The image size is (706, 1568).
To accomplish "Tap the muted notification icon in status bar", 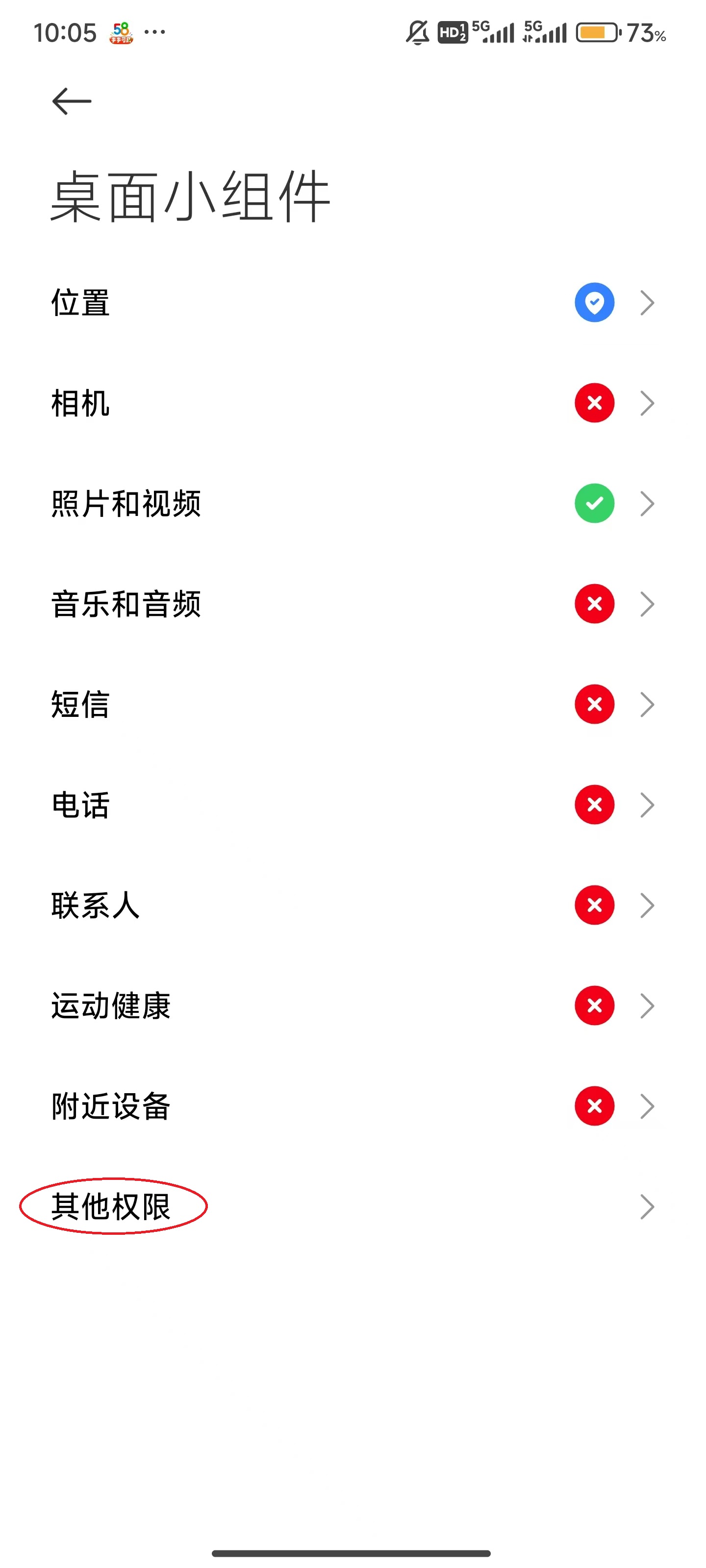I will (416, 33).
